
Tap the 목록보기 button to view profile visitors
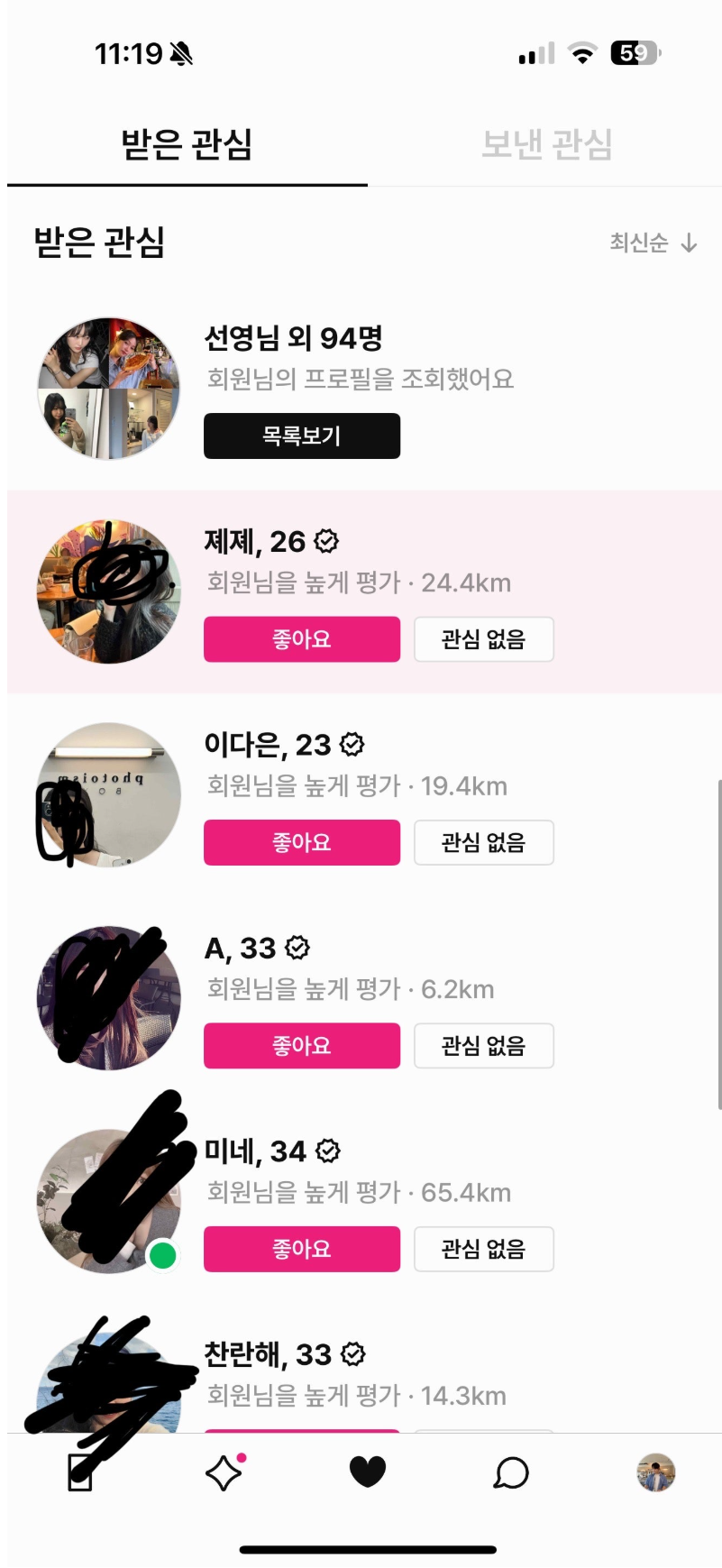(x=302, y=436)
